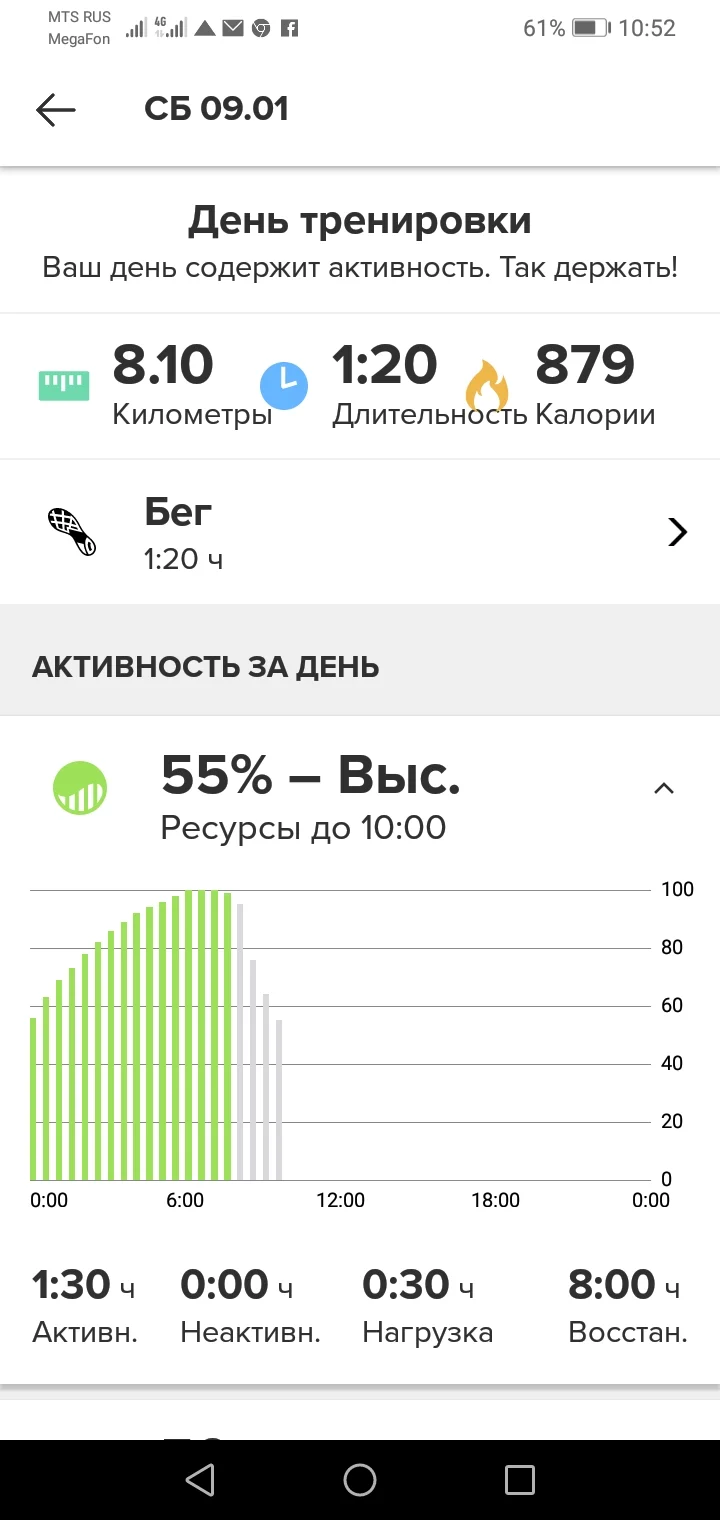Open the Бег 1:20 ч workout details
Screen dimensions: 720x1520
click(x=360, y=532)
